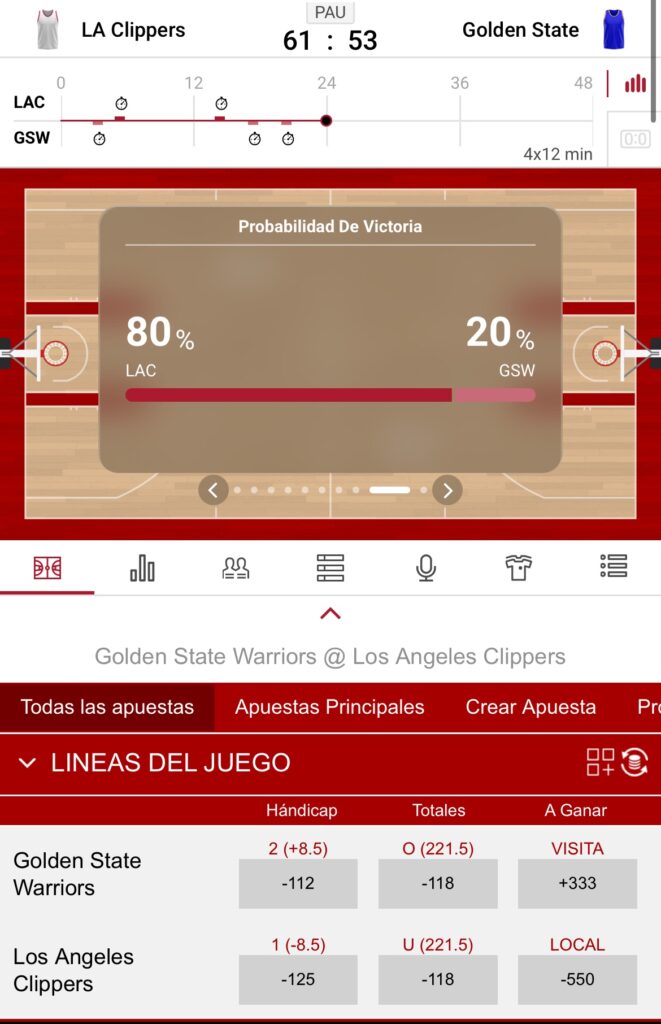Go to previous stats slide arrow
661x1024 pixels.
[x=213, y=490]
